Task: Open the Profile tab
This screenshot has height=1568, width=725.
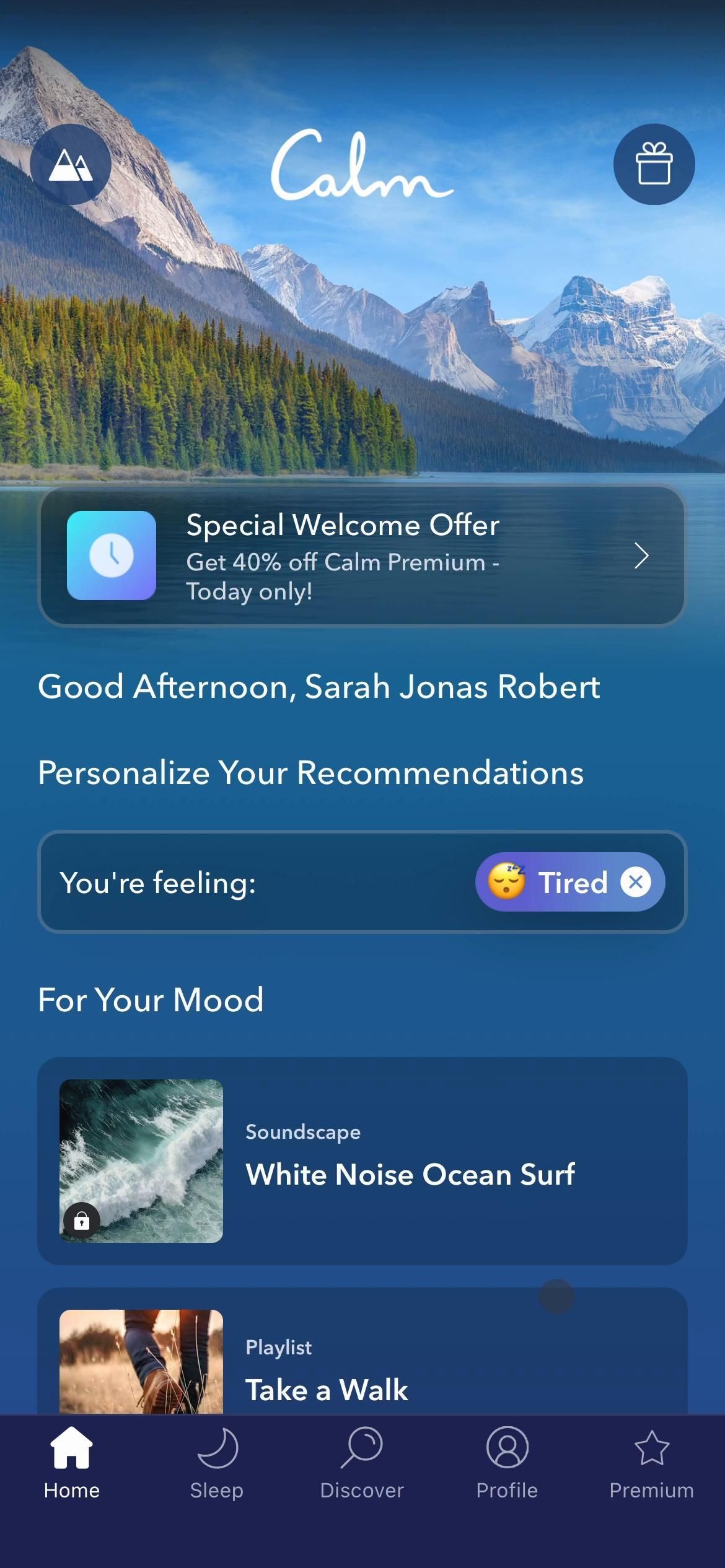Action: (507, 1463)
